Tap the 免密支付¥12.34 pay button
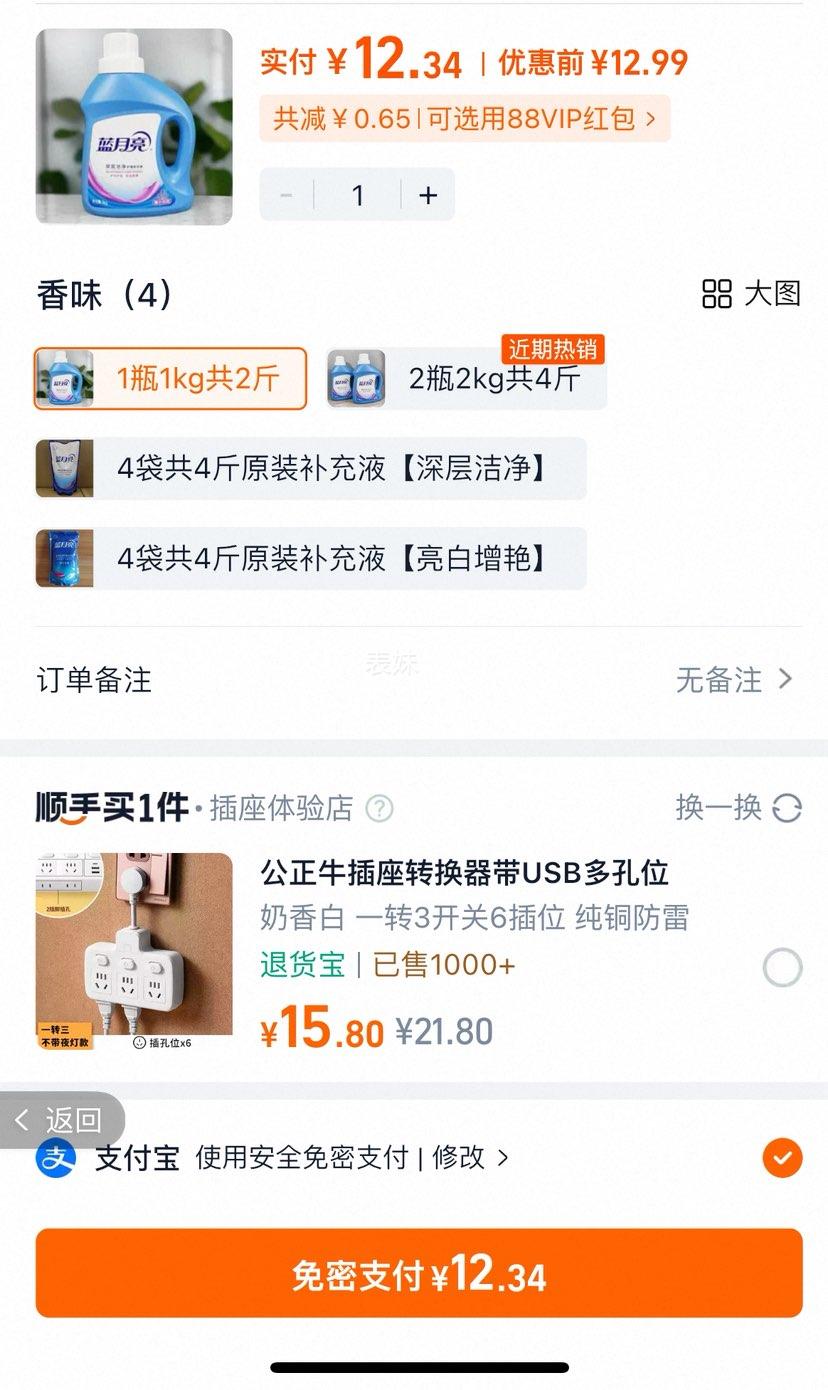Viewport: 828px width, 1390px height. click(x=414, y=1272)
